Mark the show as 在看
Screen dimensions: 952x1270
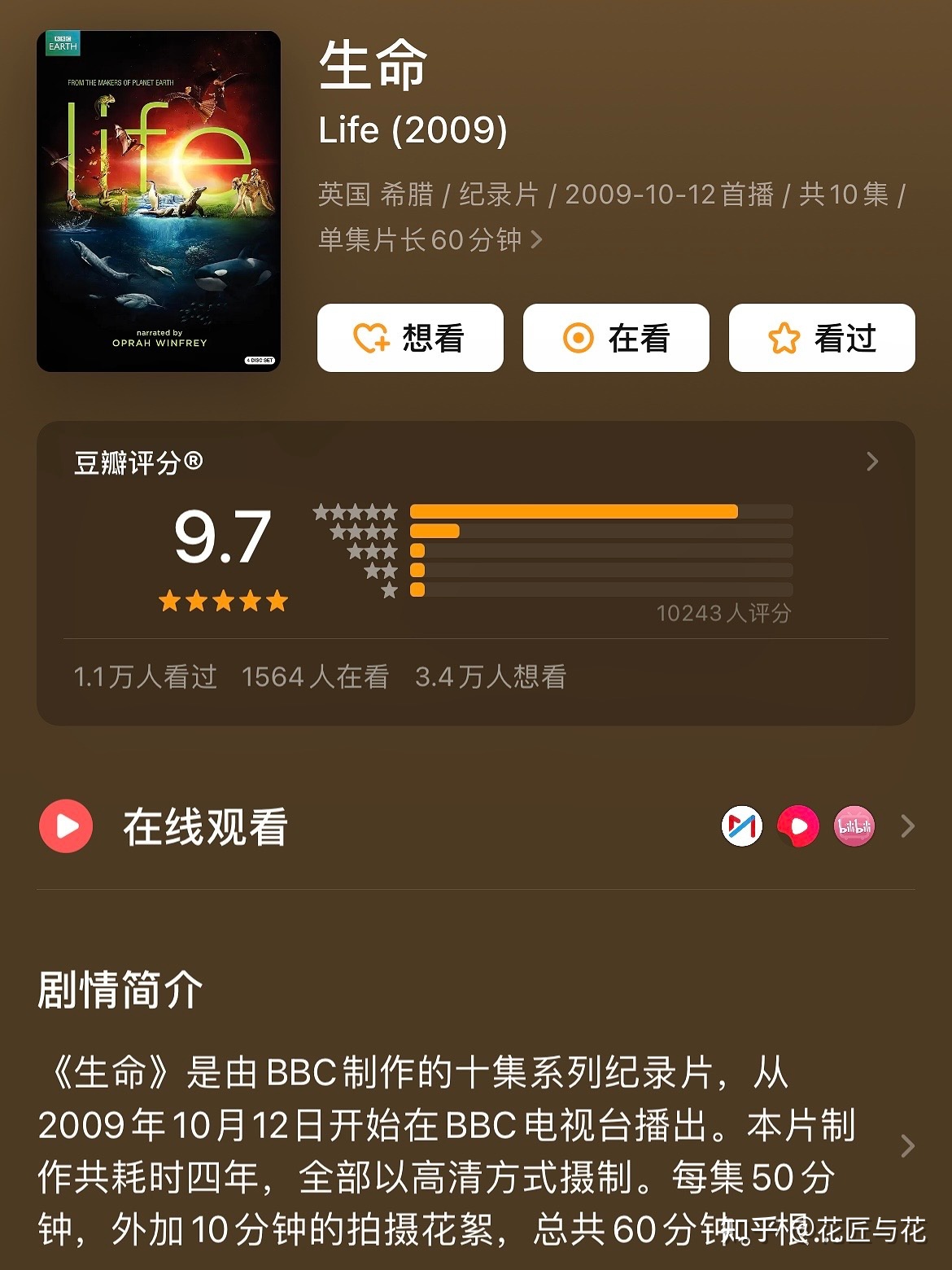(x=616, y=338)
